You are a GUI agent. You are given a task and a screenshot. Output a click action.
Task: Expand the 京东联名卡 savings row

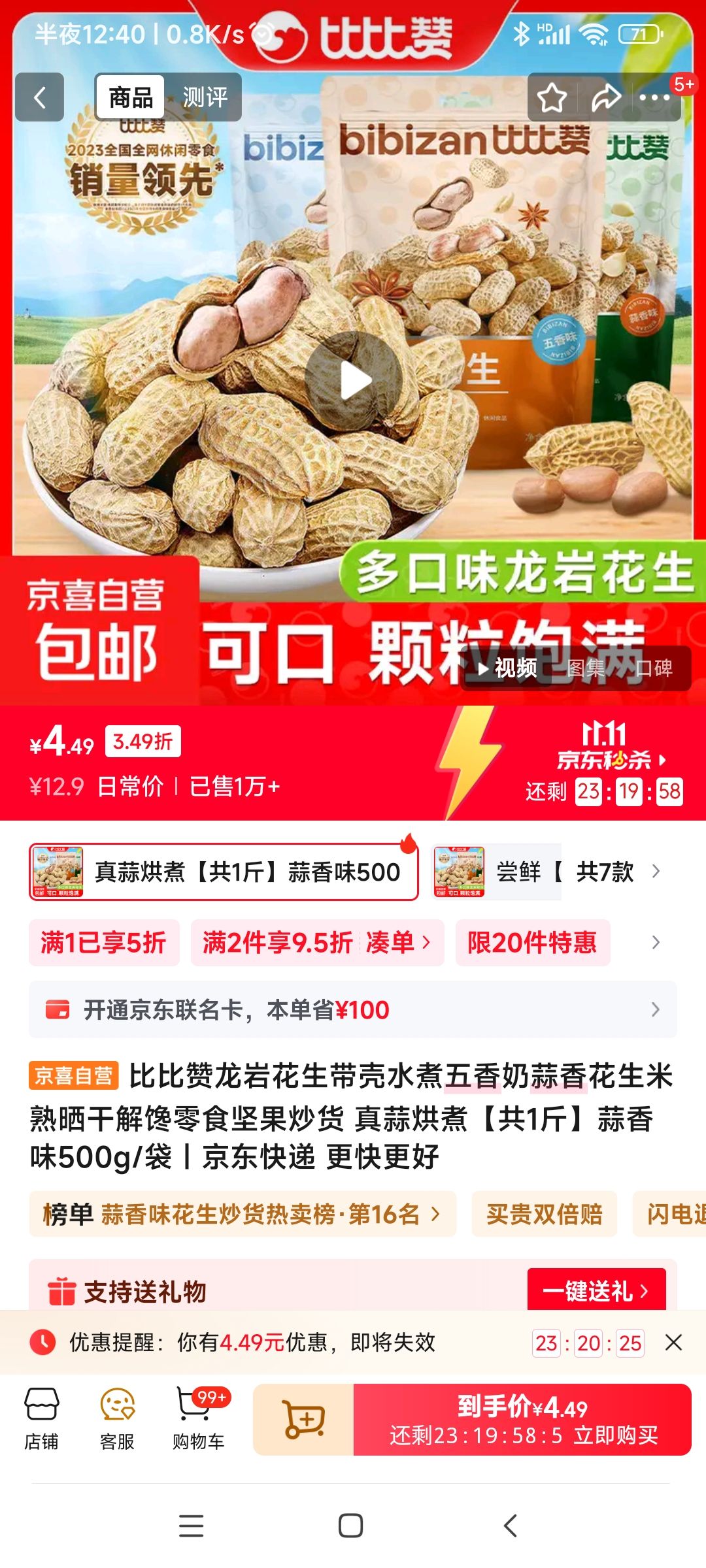[353, 1010]
